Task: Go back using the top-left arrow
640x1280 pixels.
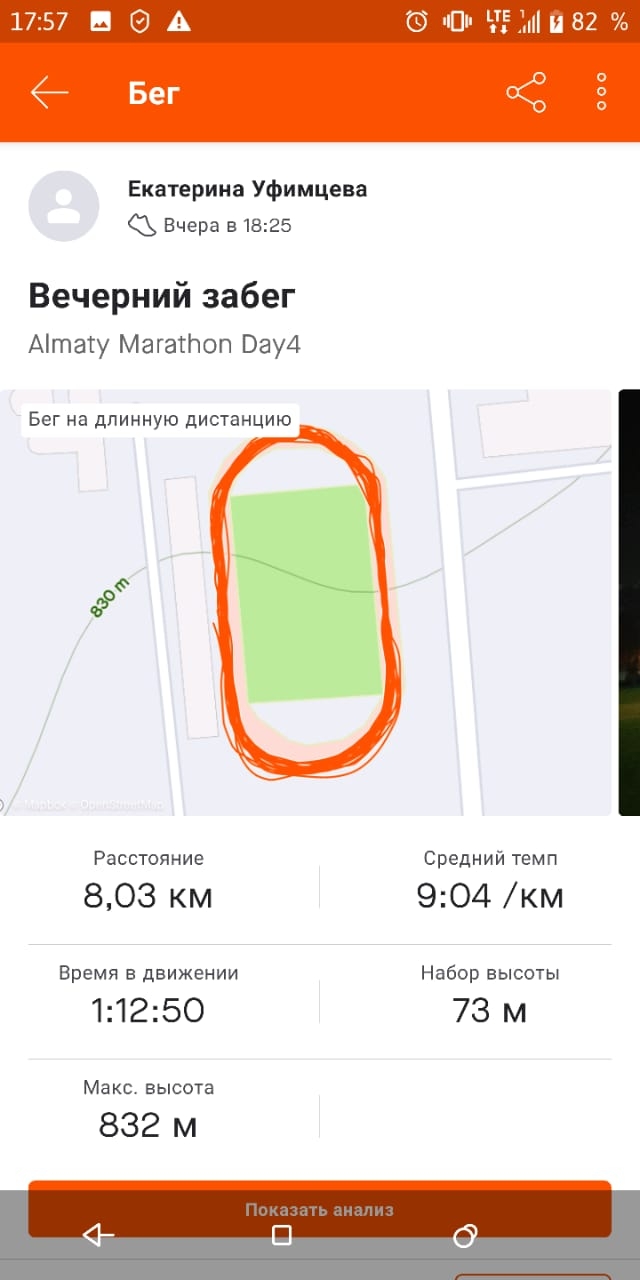Action: click(x=49, y=93)
